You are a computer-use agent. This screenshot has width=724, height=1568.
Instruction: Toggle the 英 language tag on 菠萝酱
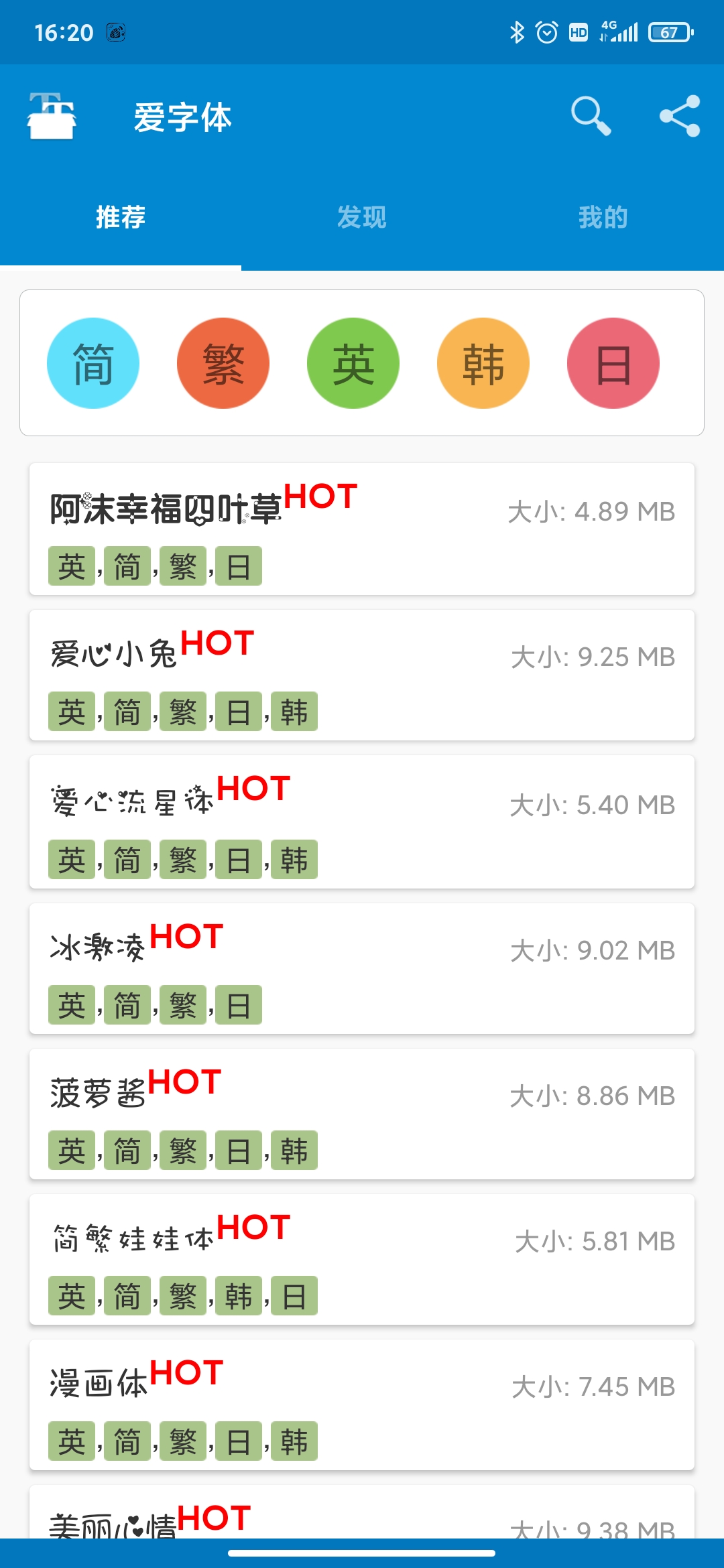pyautogui.click(x=71, y=1151)
